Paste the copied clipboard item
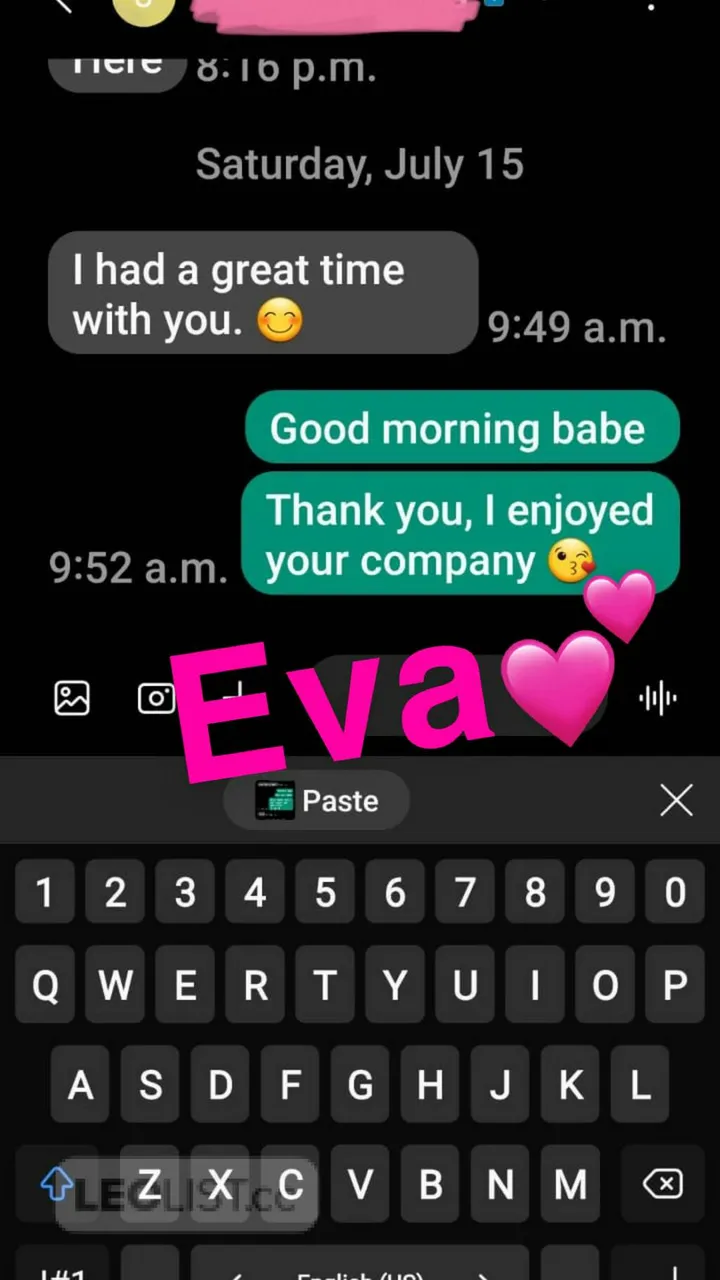 [317, 801]
